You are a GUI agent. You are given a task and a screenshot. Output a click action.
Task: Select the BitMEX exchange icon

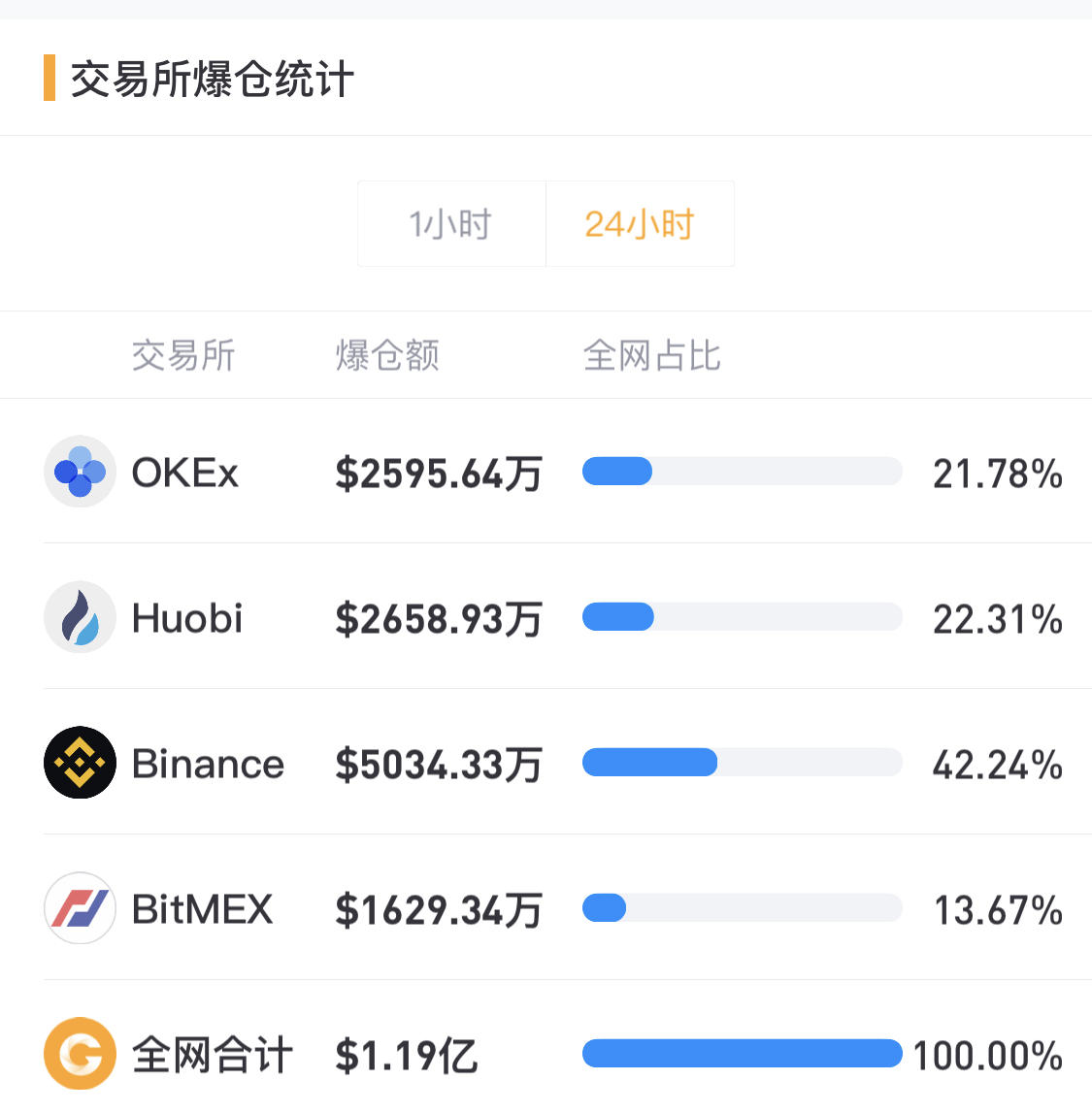[80, 908]
